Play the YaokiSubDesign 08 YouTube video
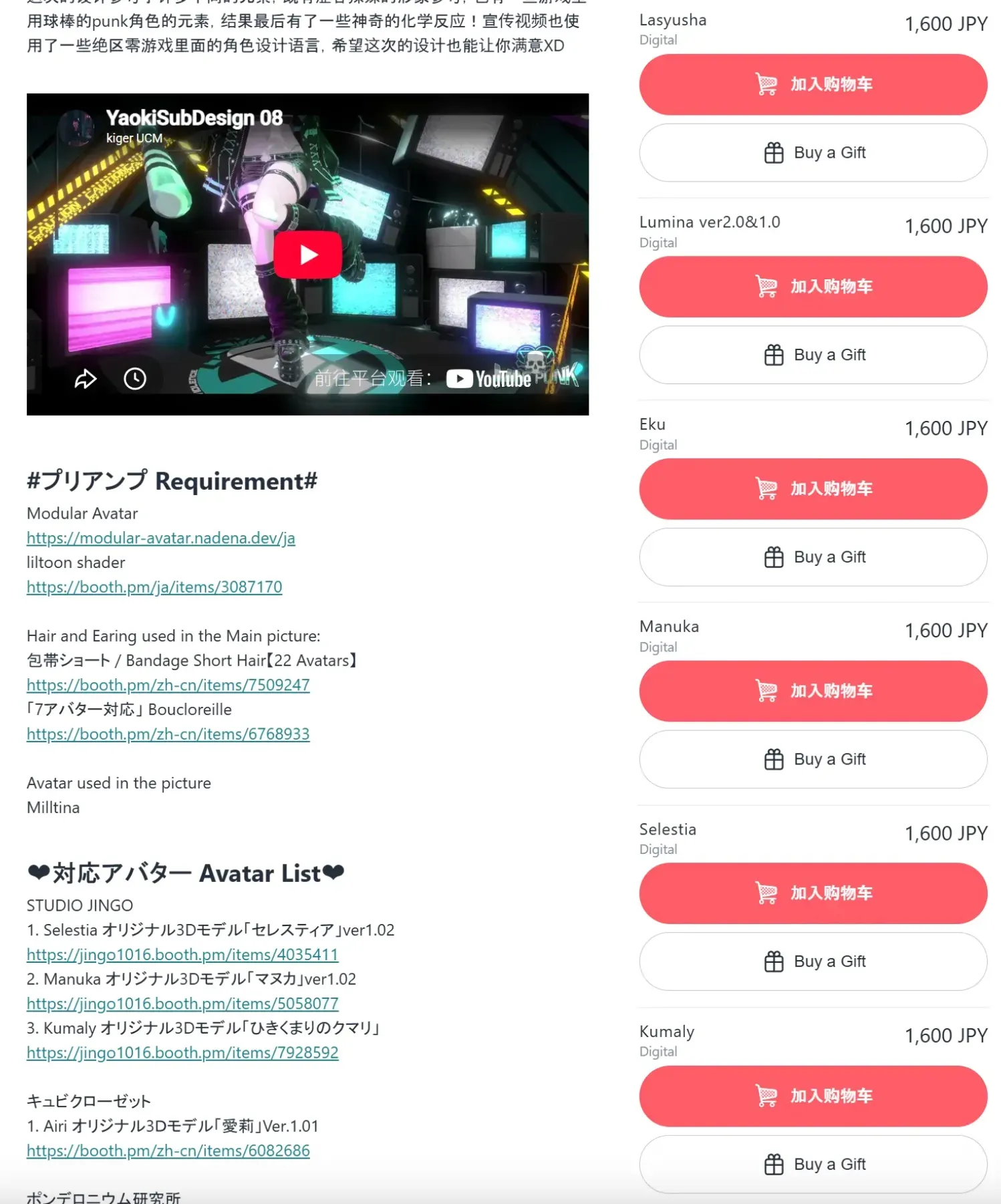Screen dimensions: 1001x1204 307,255
